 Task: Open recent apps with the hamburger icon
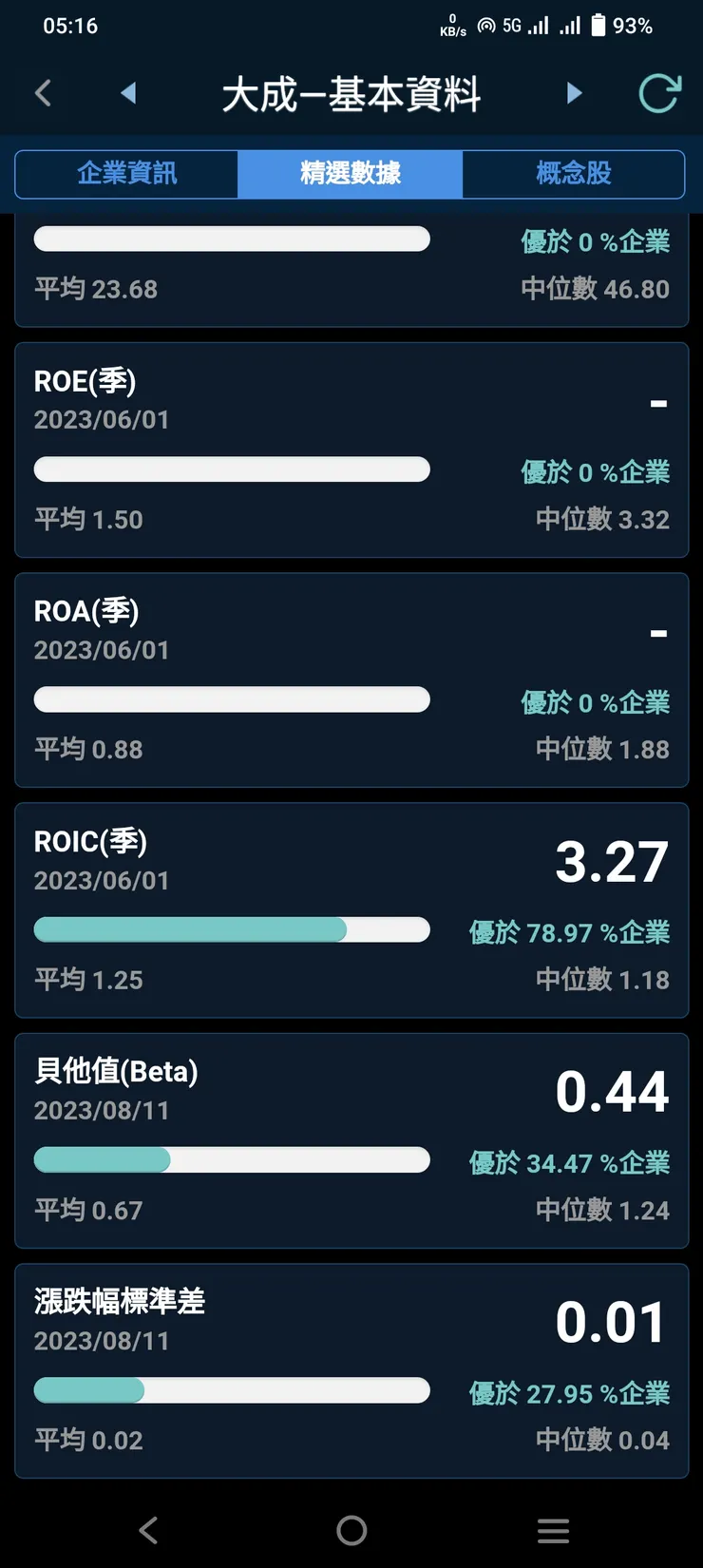554,1530
